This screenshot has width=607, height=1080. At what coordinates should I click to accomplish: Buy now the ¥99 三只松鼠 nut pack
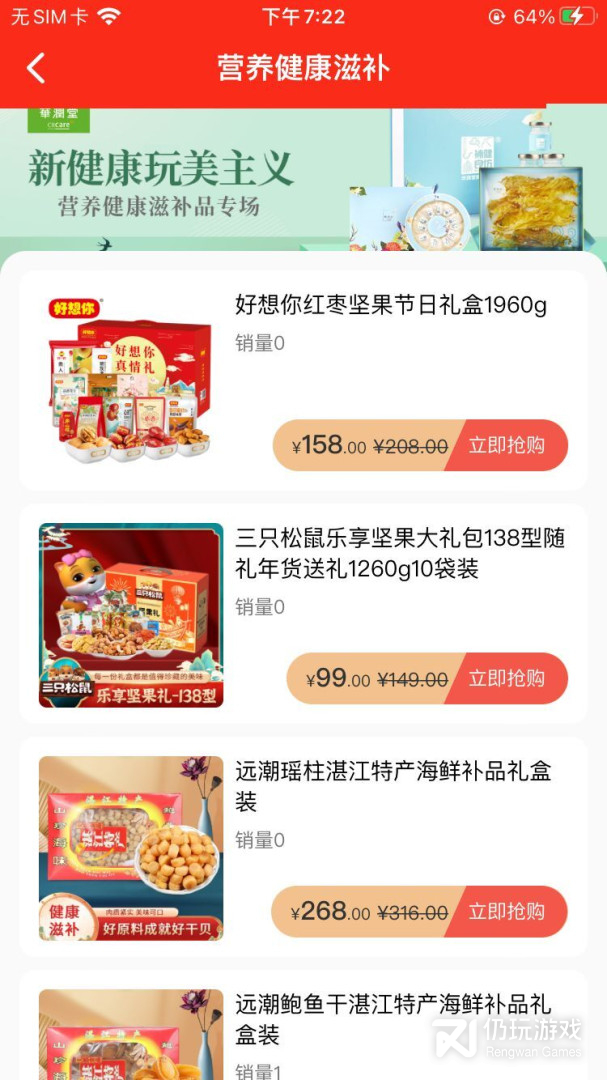coord(507,679)
